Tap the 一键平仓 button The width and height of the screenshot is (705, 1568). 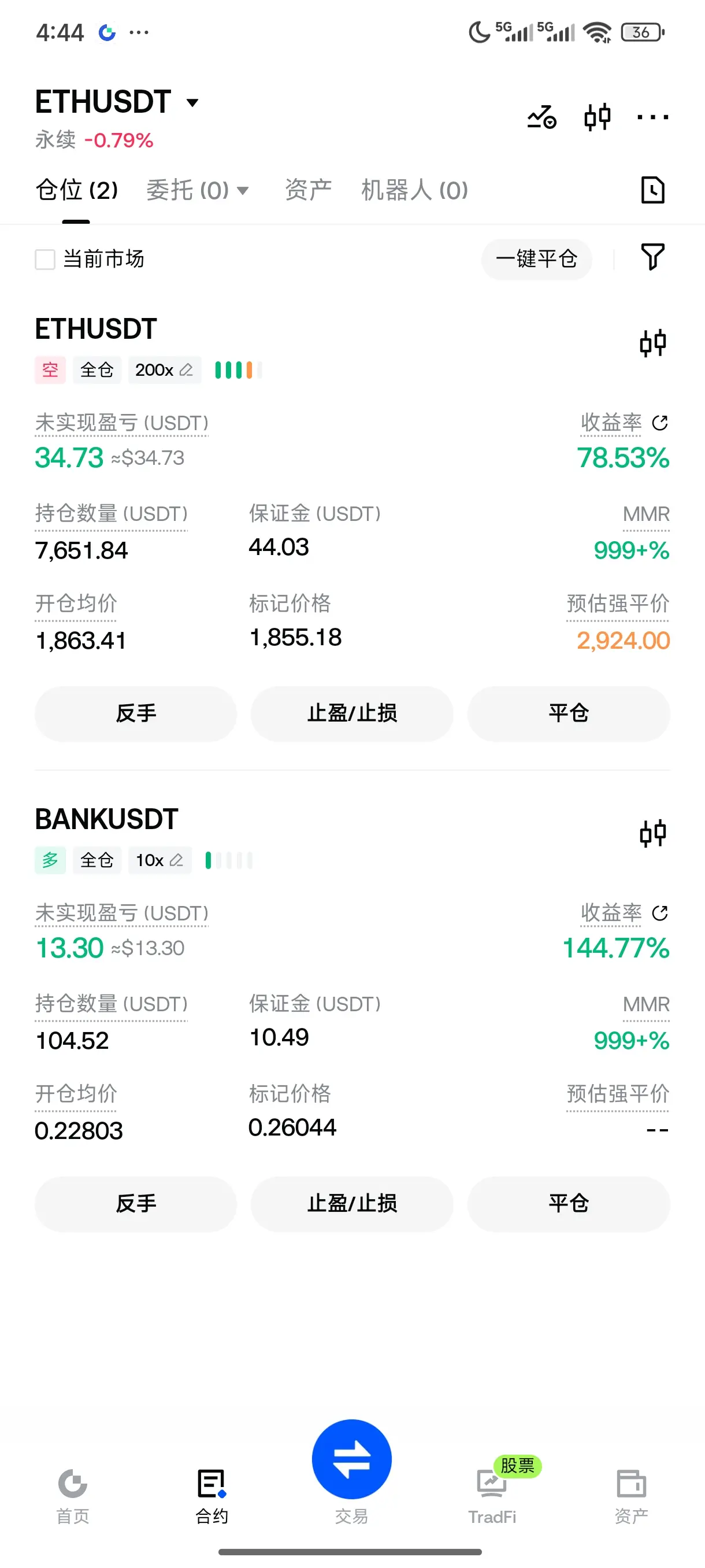pyautogui.click(x=536, y=259)
